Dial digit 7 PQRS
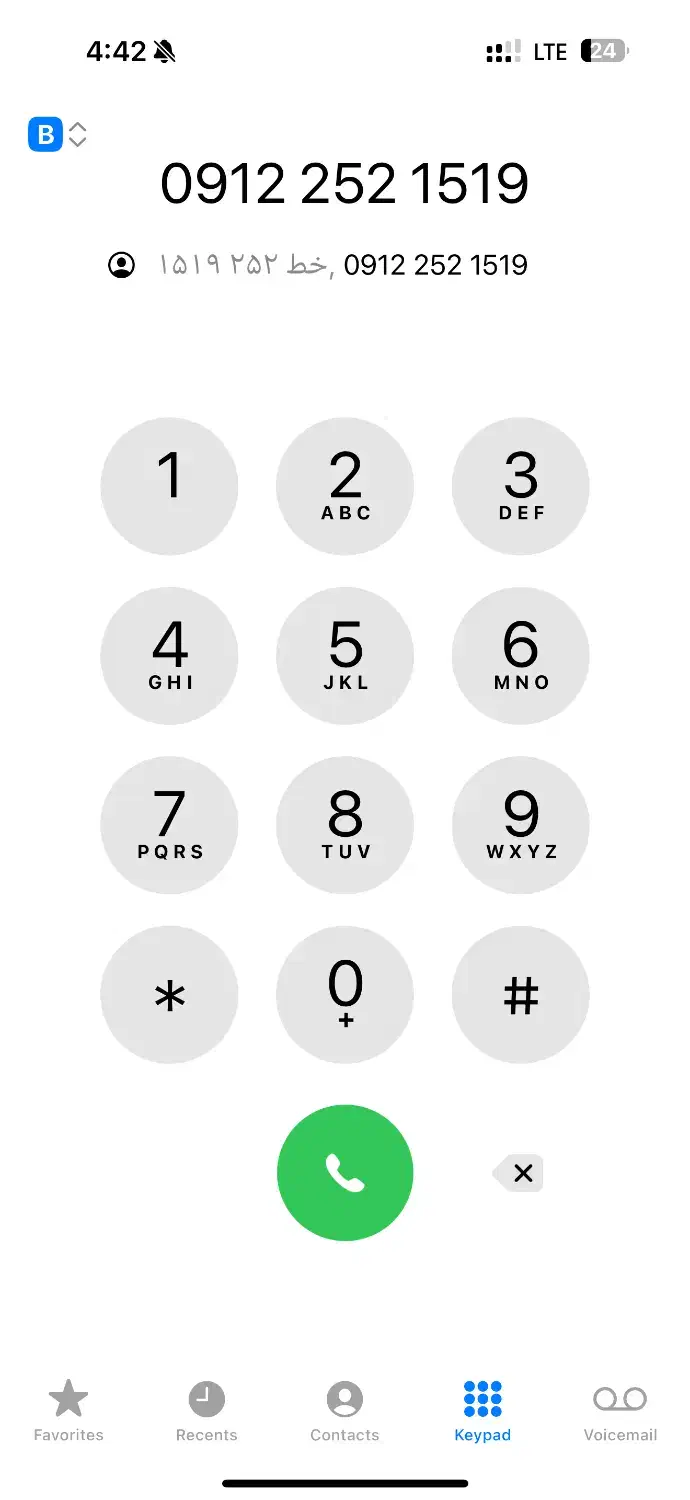This screenshot has height=1500, width=690. tap(170, 825)
